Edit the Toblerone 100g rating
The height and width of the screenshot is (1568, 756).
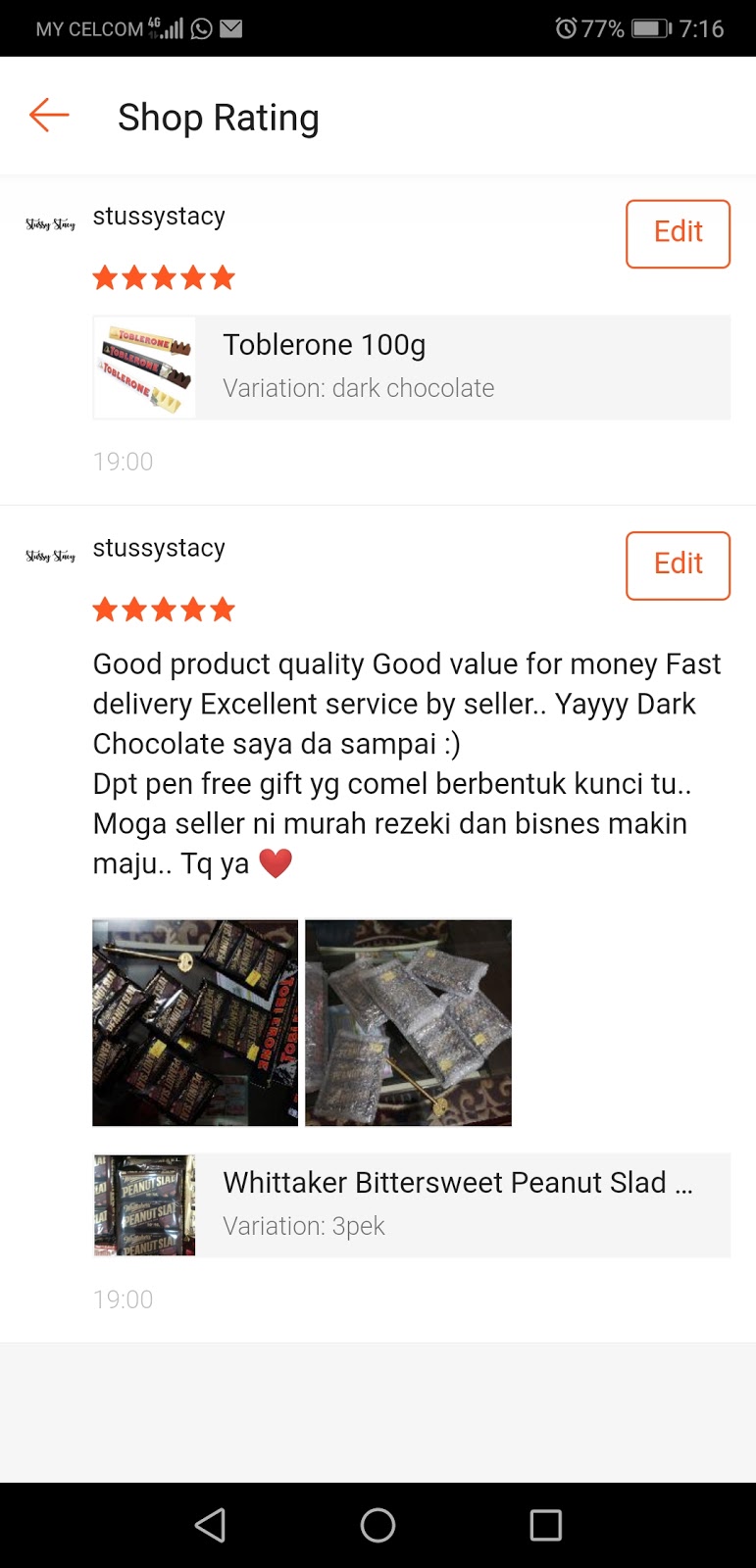(x=678, y=233)
